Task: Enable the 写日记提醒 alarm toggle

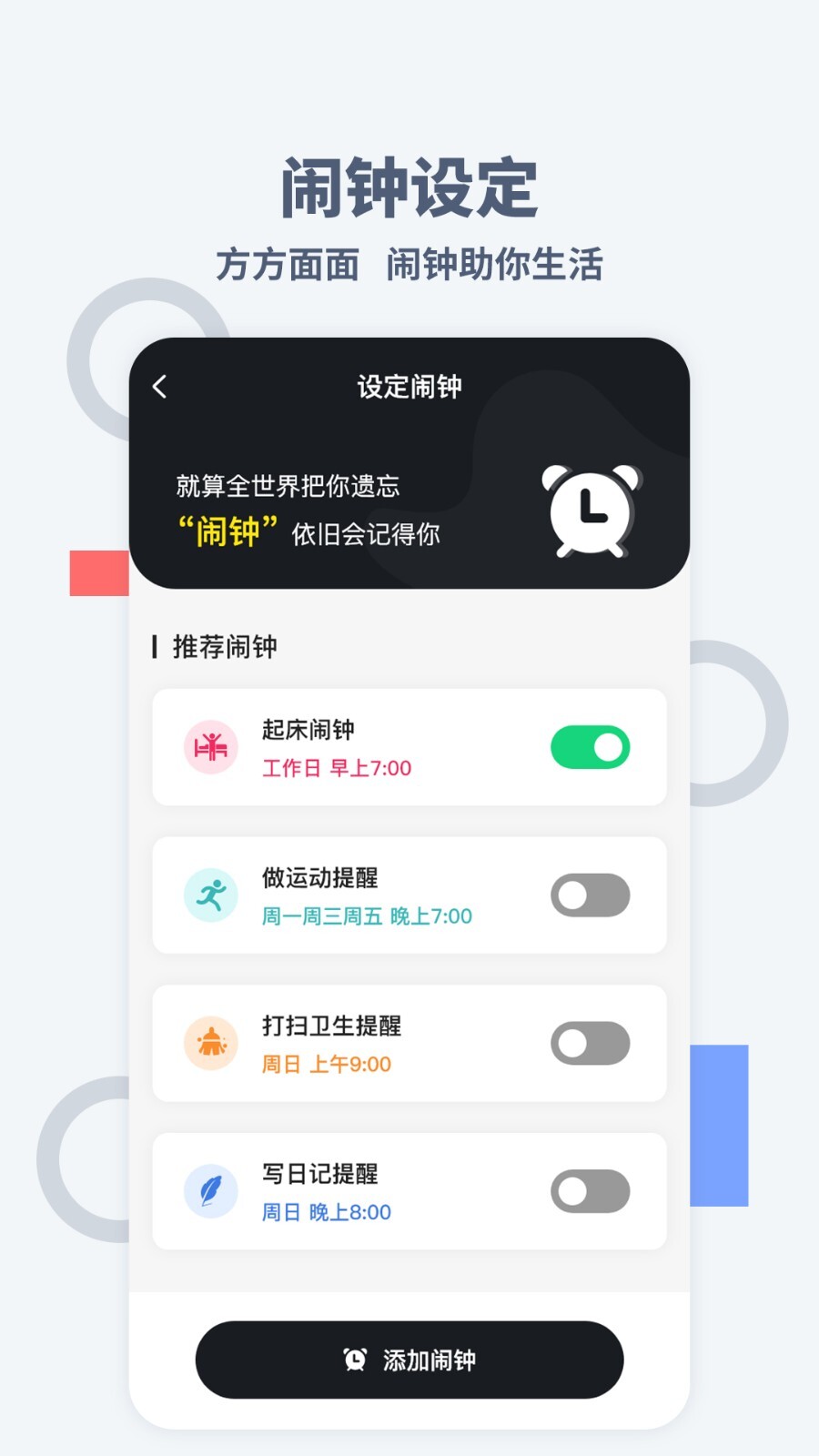Action: pyautogui.click(x=590, y=1192)
